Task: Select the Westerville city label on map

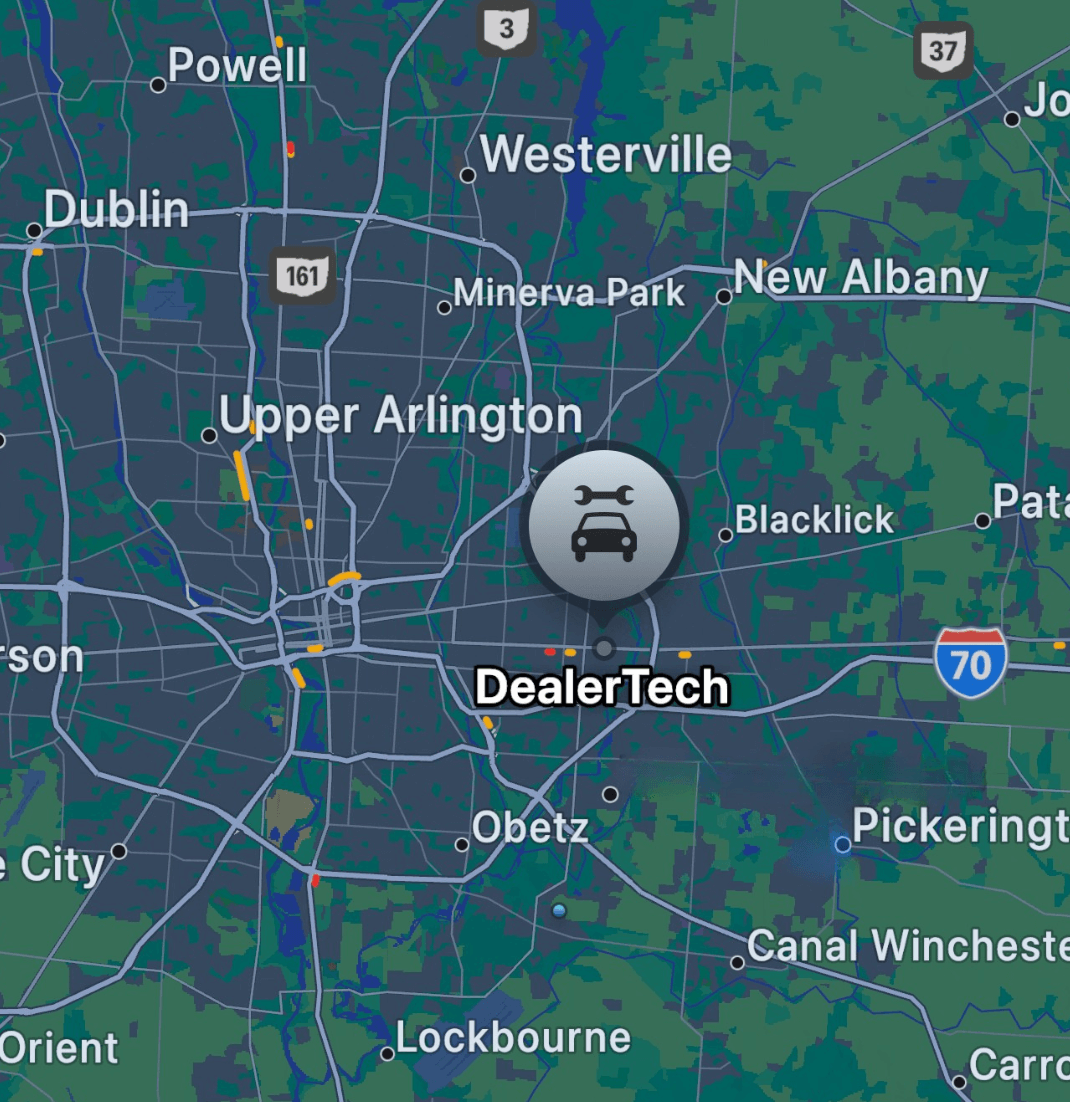Action: click(x=605, y=156)
